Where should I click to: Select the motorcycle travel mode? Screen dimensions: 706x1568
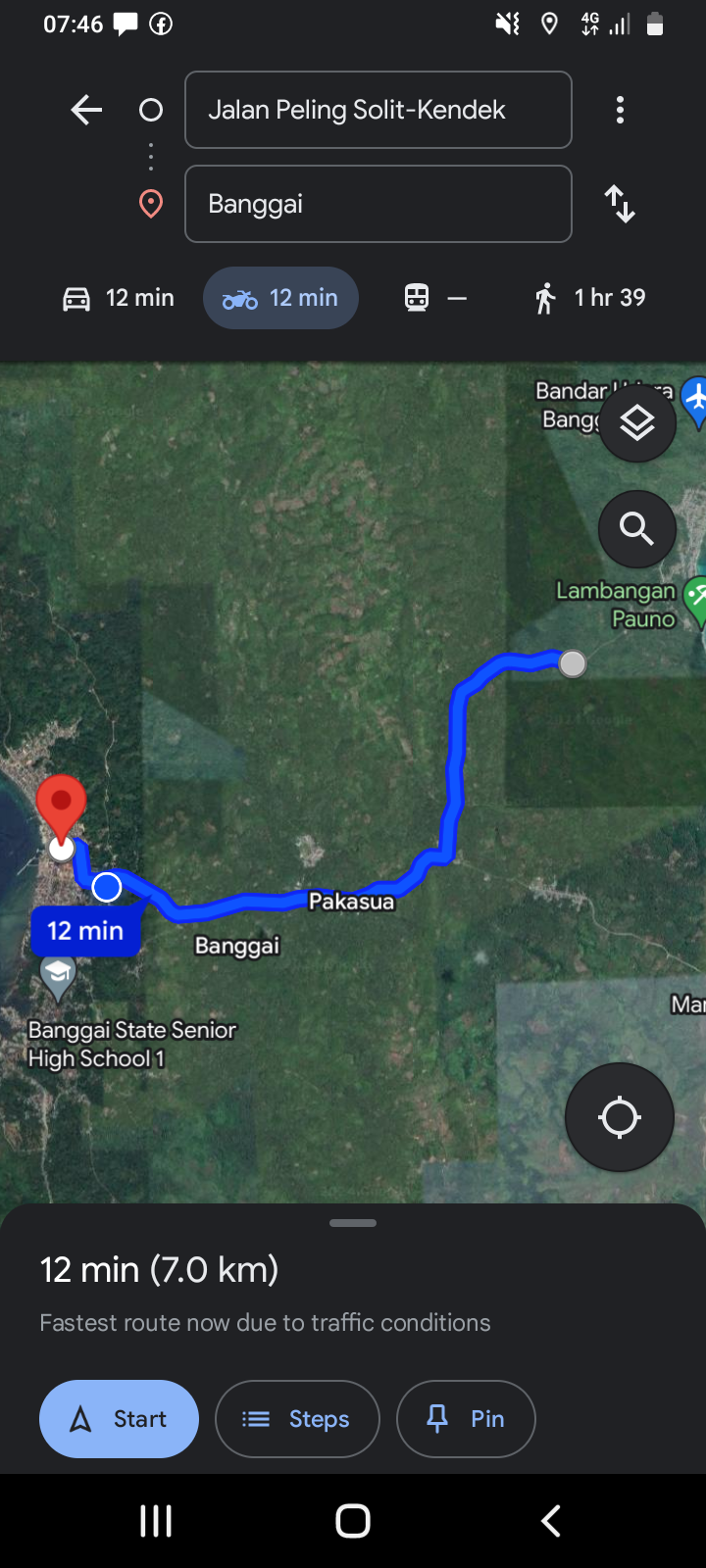click(280, 298)
